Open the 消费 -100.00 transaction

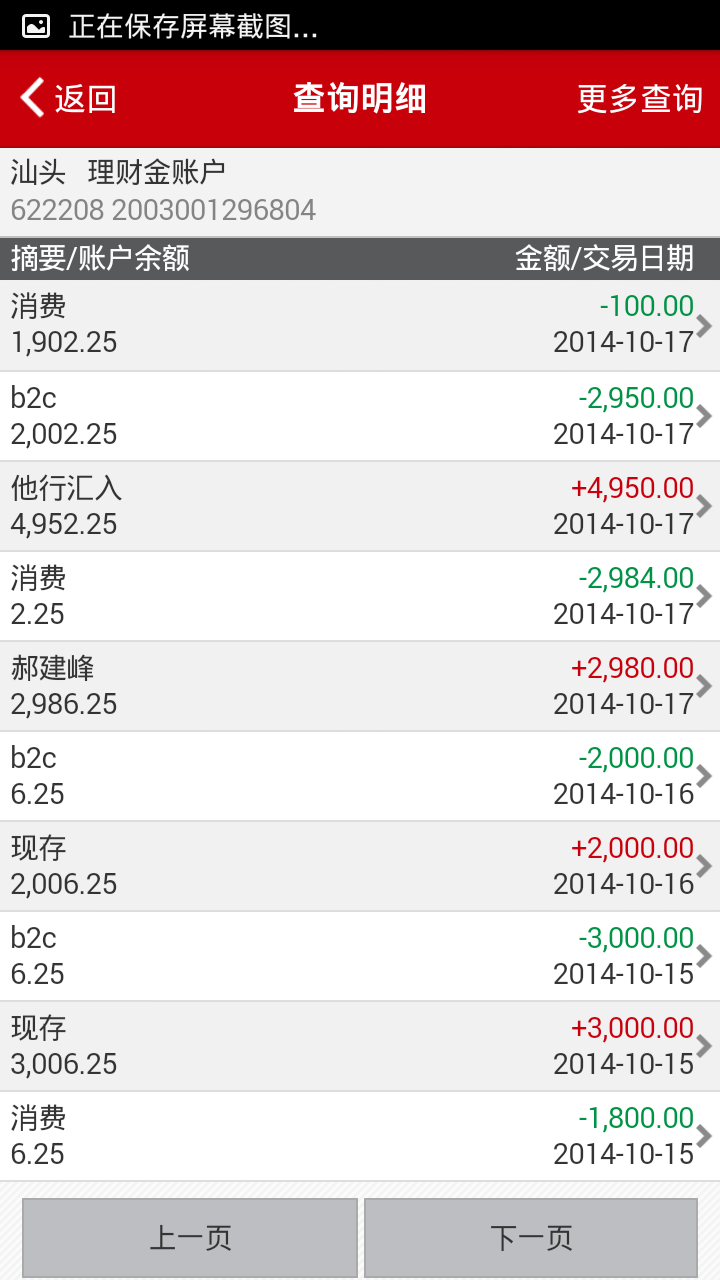pos(360,325)
